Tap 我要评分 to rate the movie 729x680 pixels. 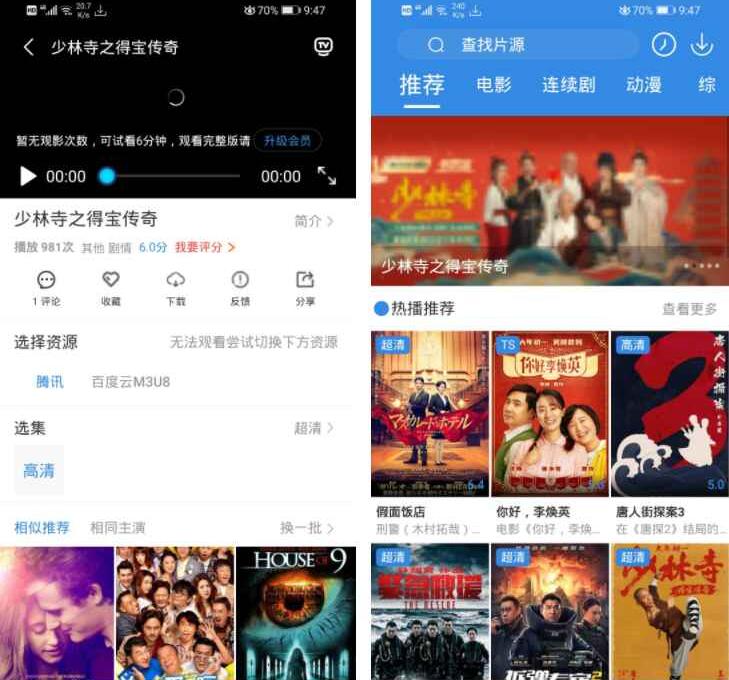click(x=204, y=246)
